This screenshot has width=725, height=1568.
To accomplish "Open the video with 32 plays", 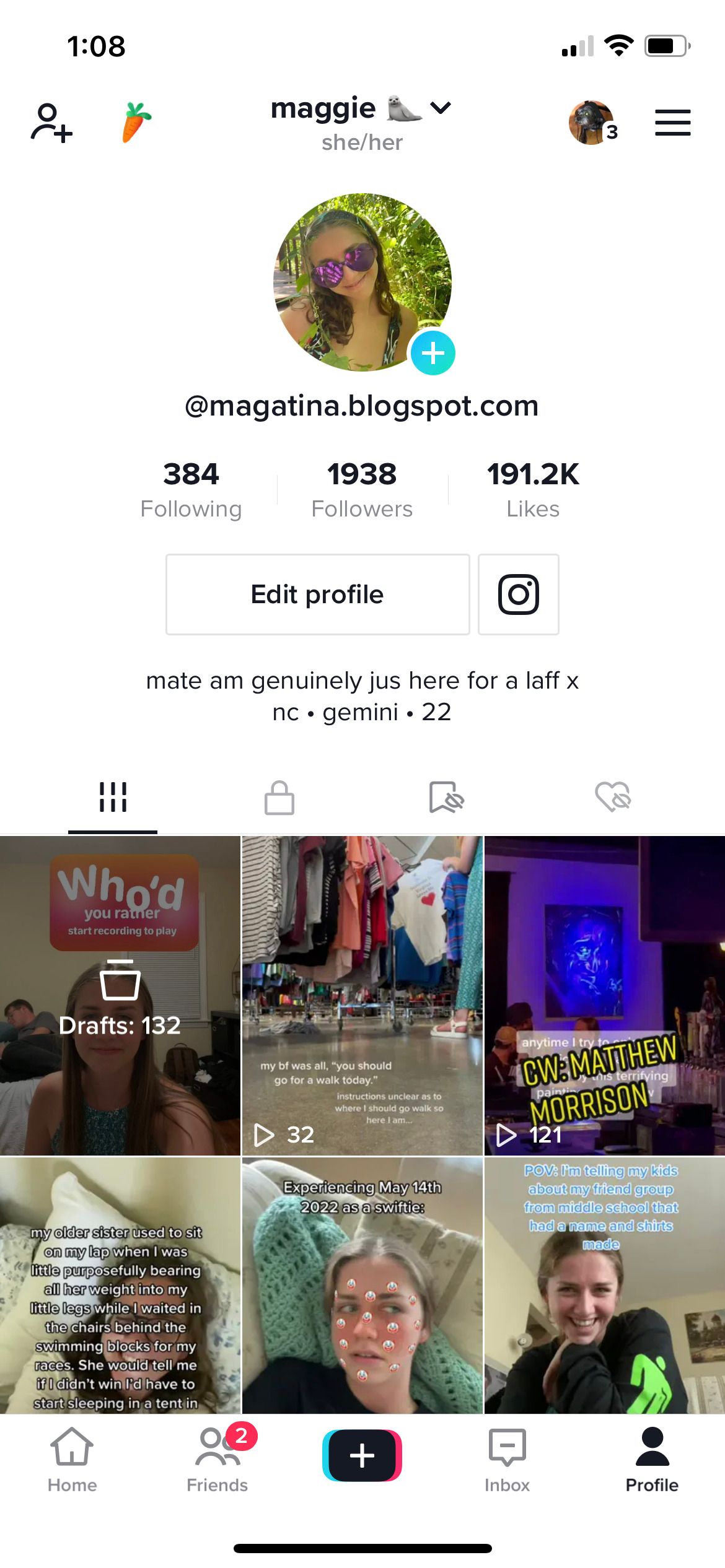I will [362, 996].
